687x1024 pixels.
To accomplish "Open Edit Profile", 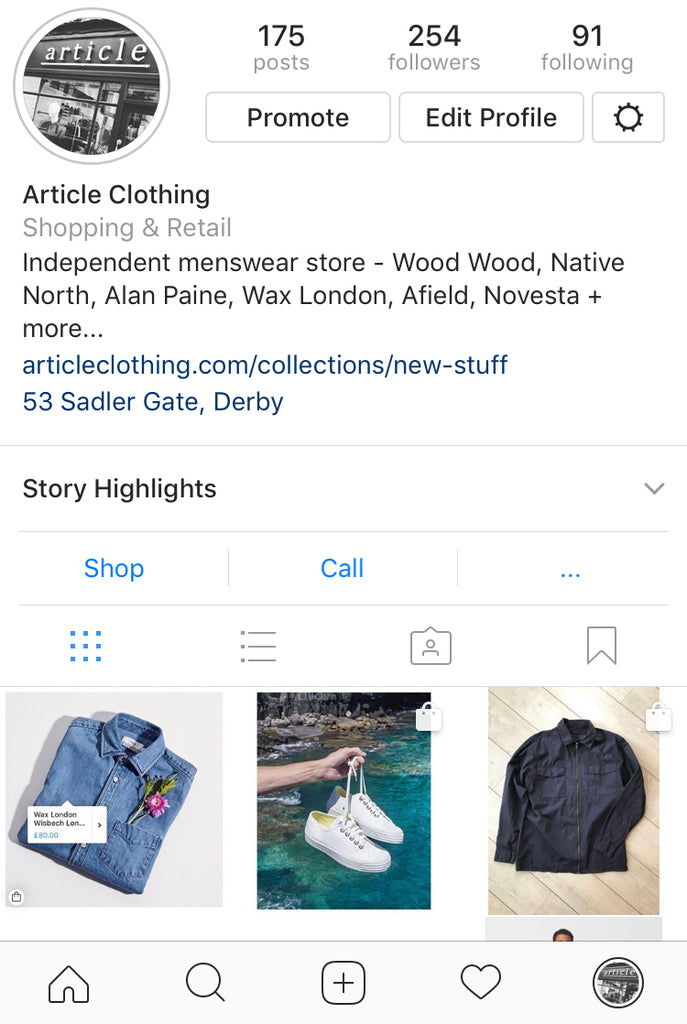I will [491, 118].
